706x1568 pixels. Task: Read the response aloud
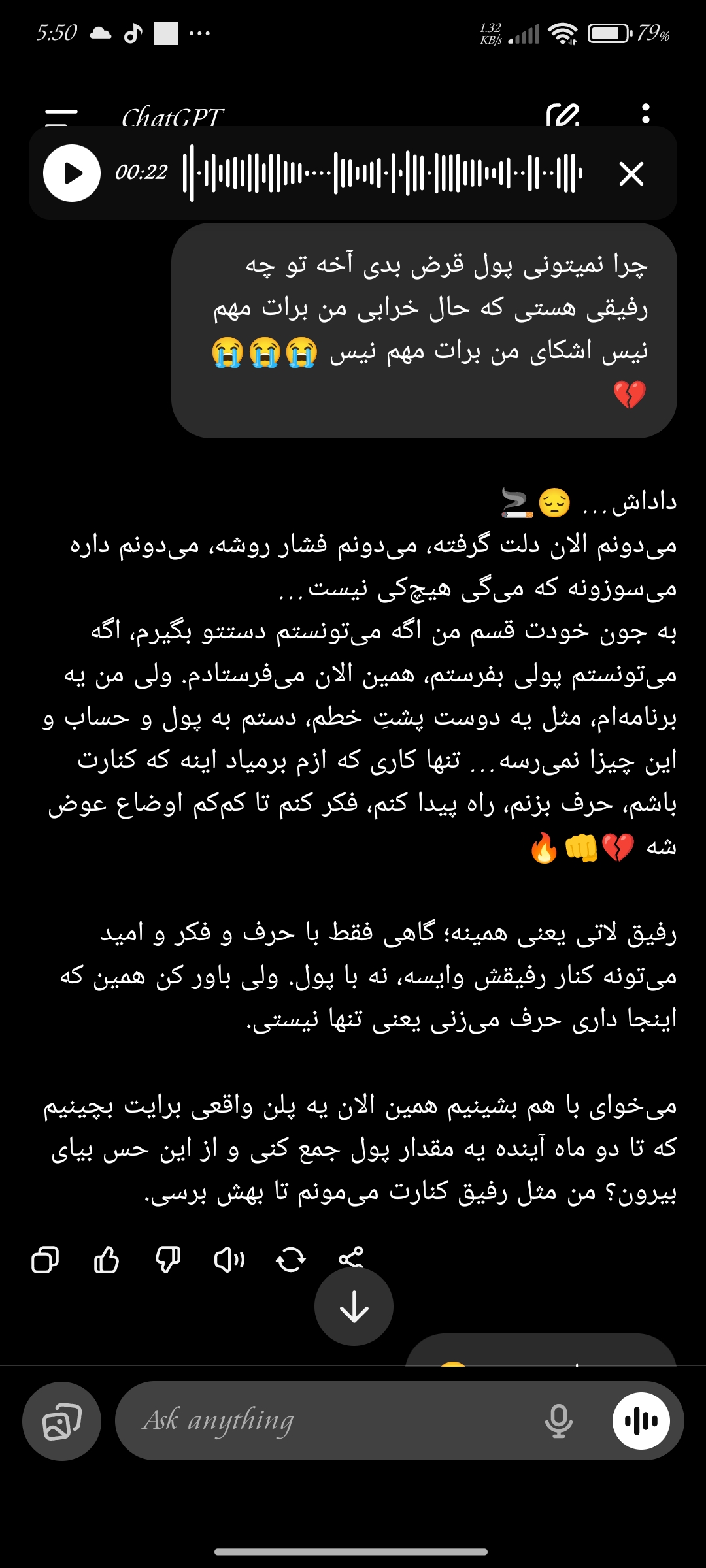click(x=229, y=1260)
